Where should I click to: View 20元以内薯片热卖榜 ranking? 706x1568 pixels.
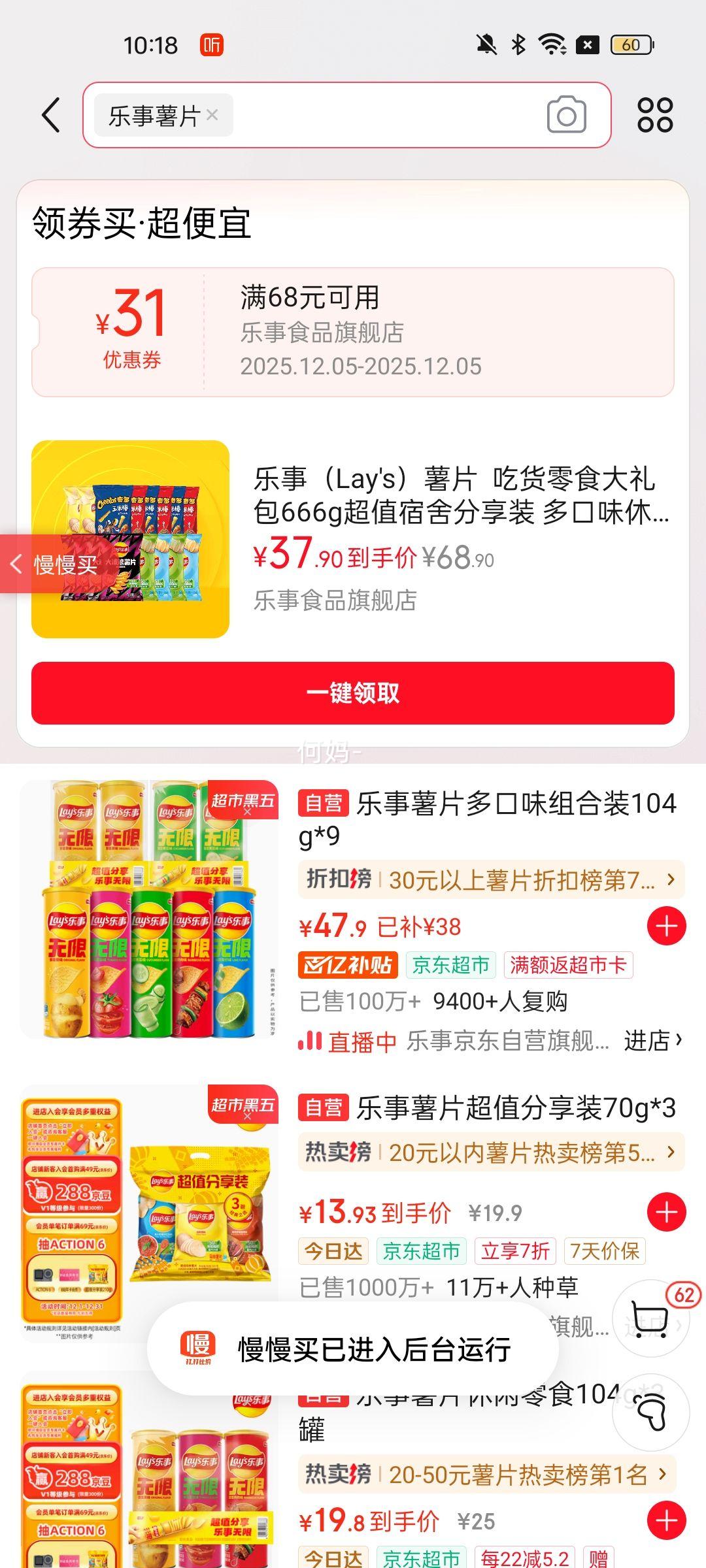tap(491, 1152)
